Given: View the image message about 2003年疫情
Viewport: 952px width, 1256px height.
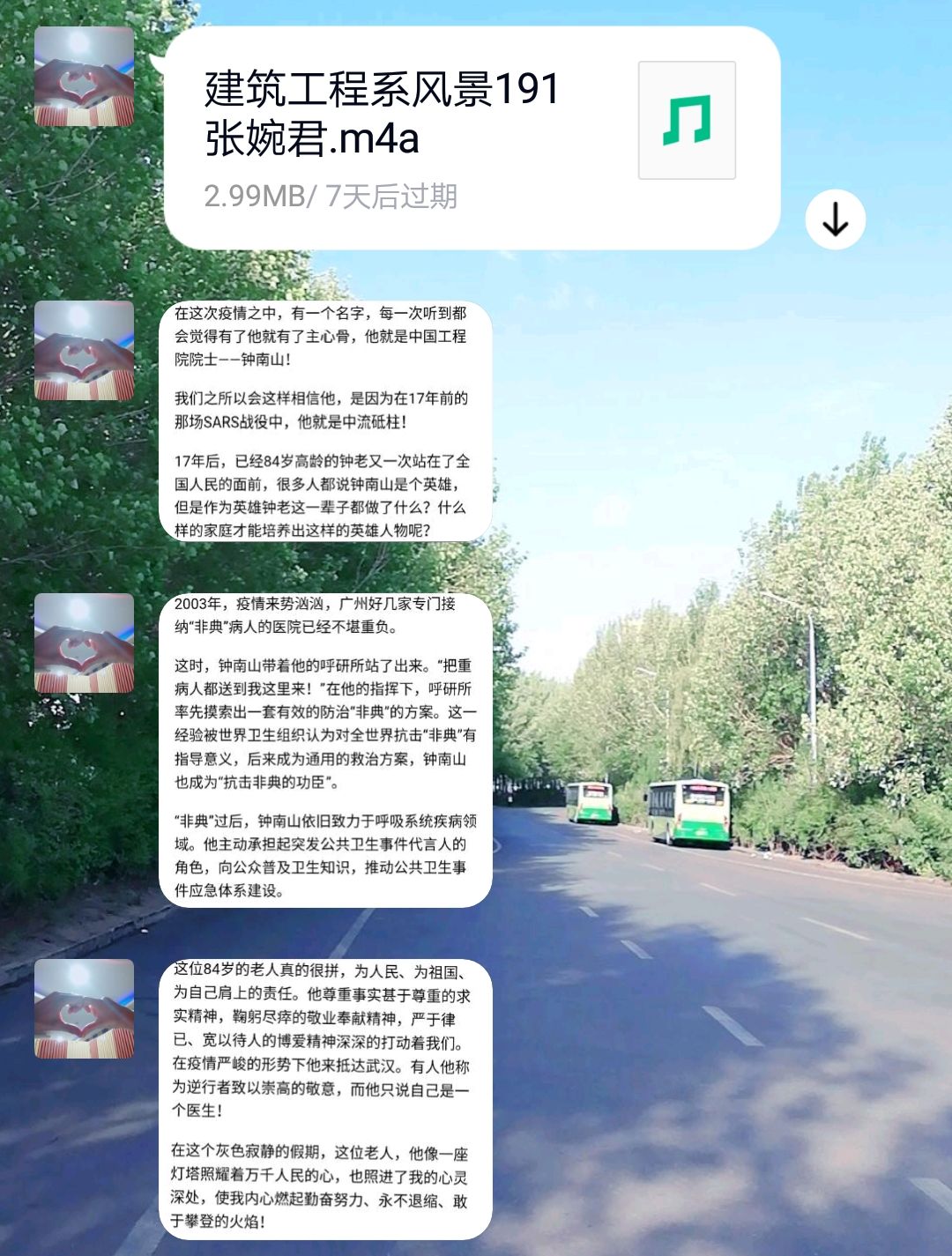Looking at the screenshot, I should click(x=324, y=748).
